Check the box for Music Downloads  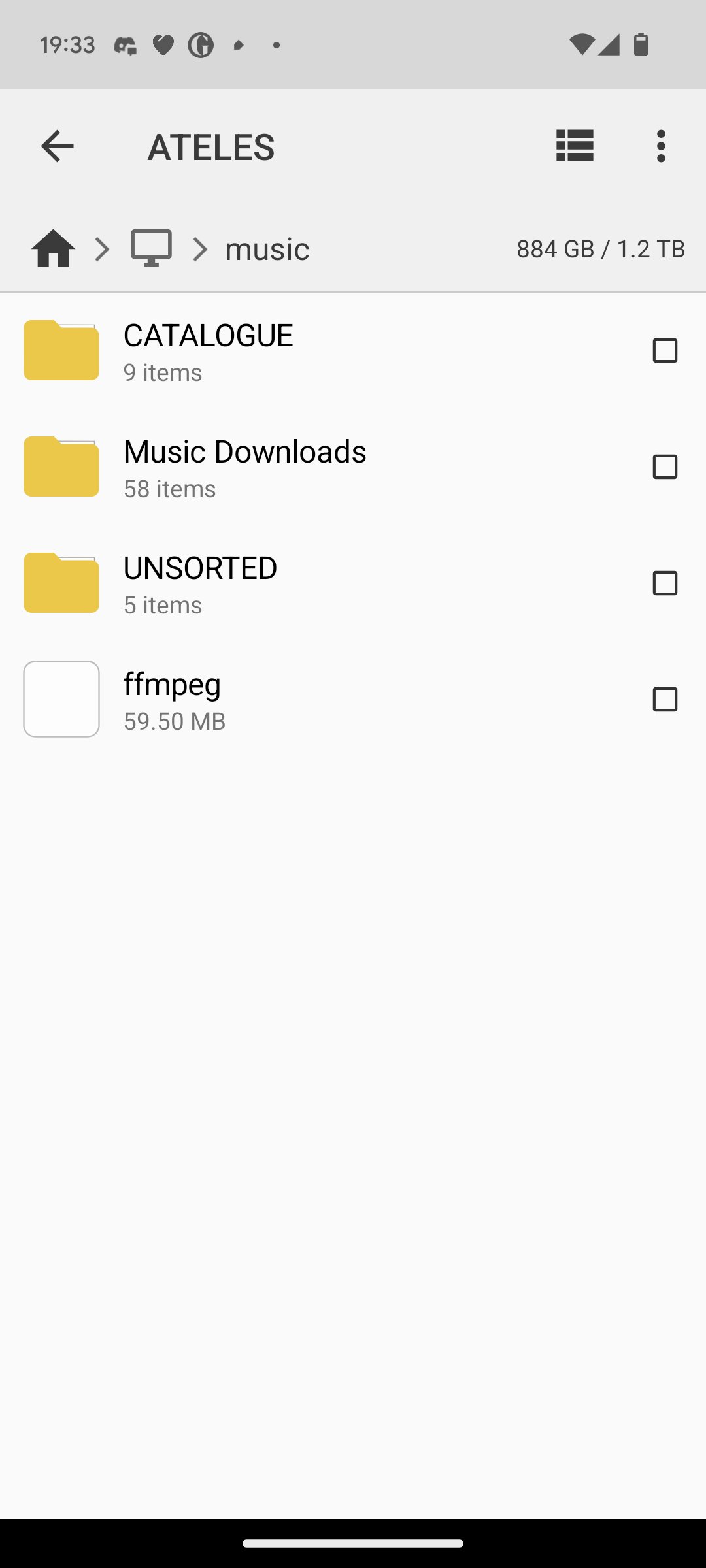(x=665, y=467)
